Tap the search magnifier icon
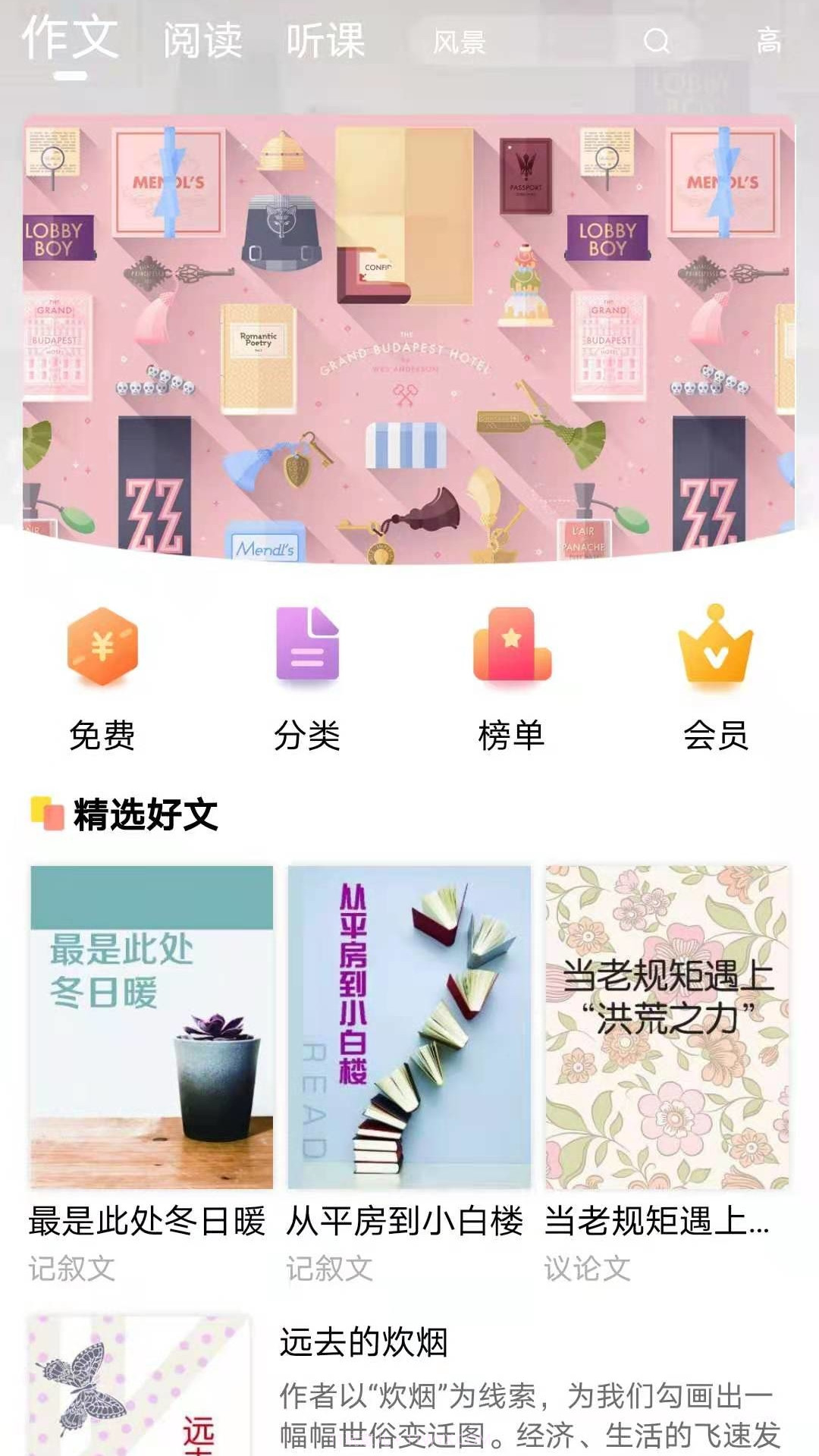This screenshot has width=819, height=1456. coord(655,40)
